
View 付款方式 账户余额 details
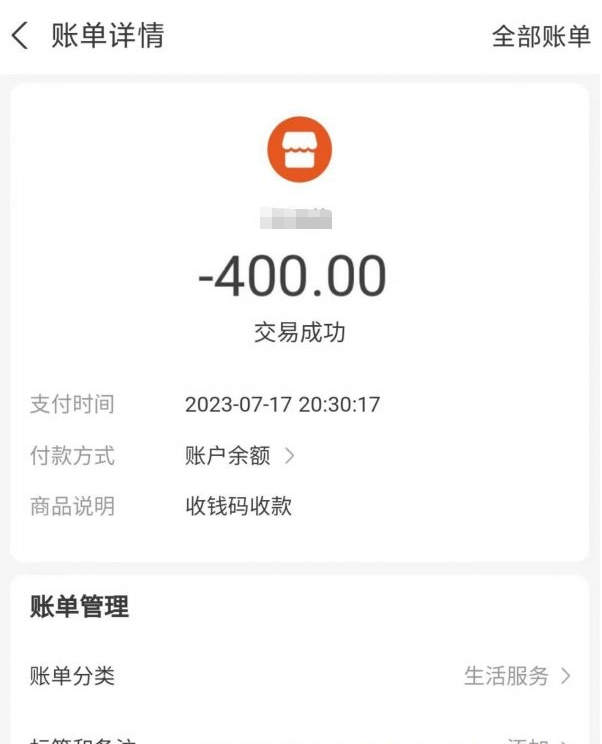(x=240, y=456)
